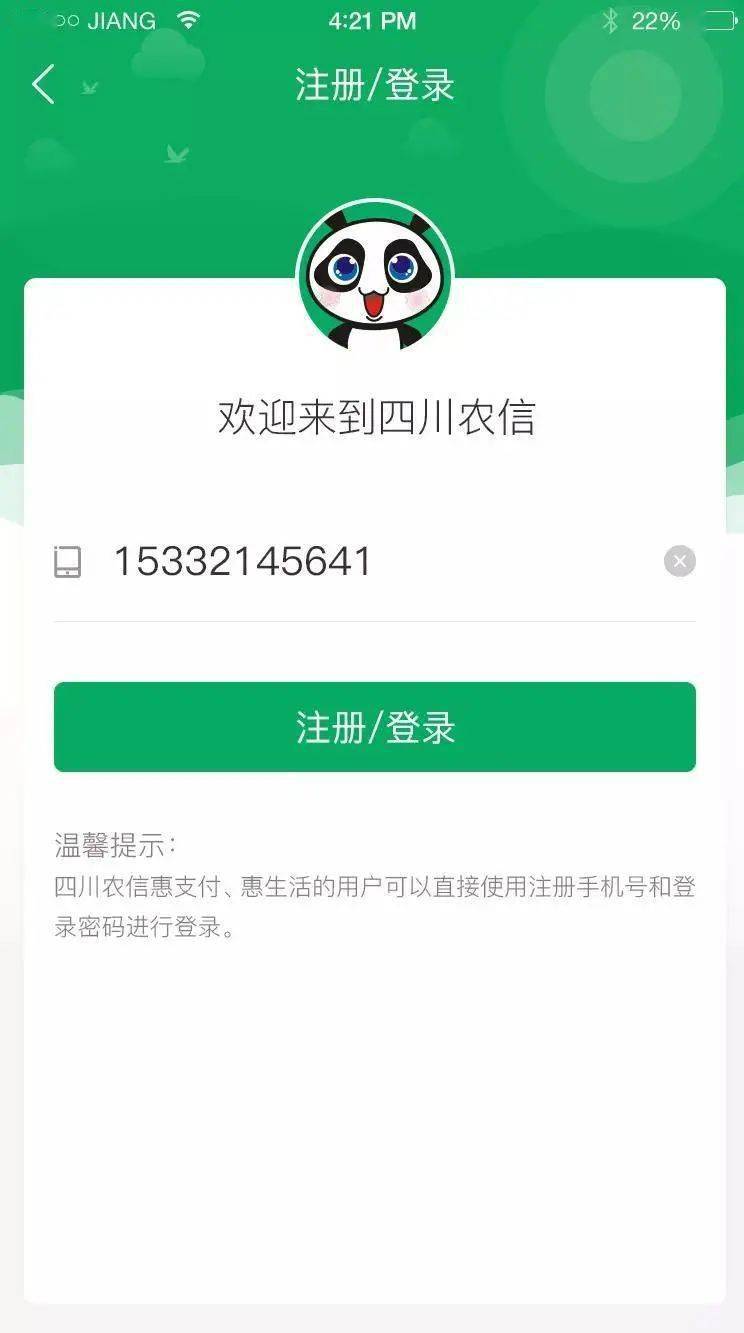Image resolution: width=744 pixels, height=1333 pixels.
Task: Go back using the top-left arrow
Action: [x=43, y=85]
